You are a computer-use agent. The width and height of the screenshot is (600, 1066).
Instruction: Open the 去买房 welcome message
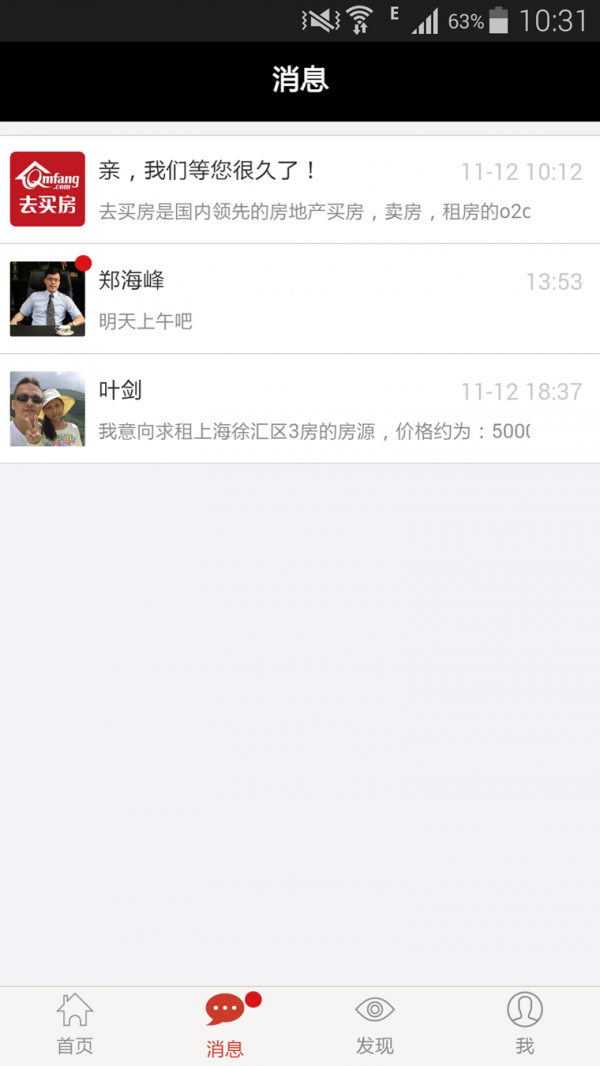pyautogui.click(x=300, y=190)
